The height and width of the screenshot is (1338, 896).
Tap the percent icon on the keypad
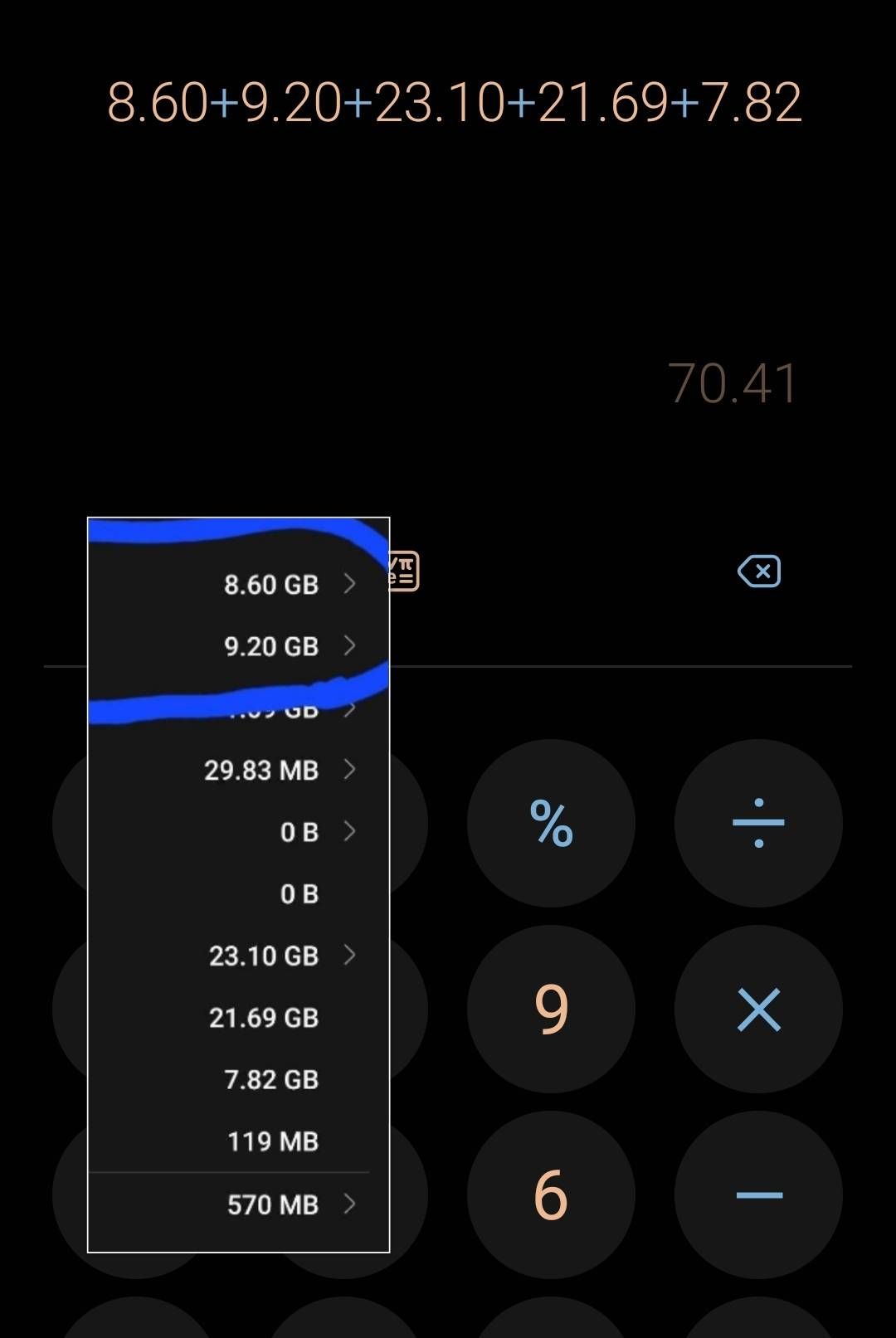pyautogui.click(x=551, y=822)
